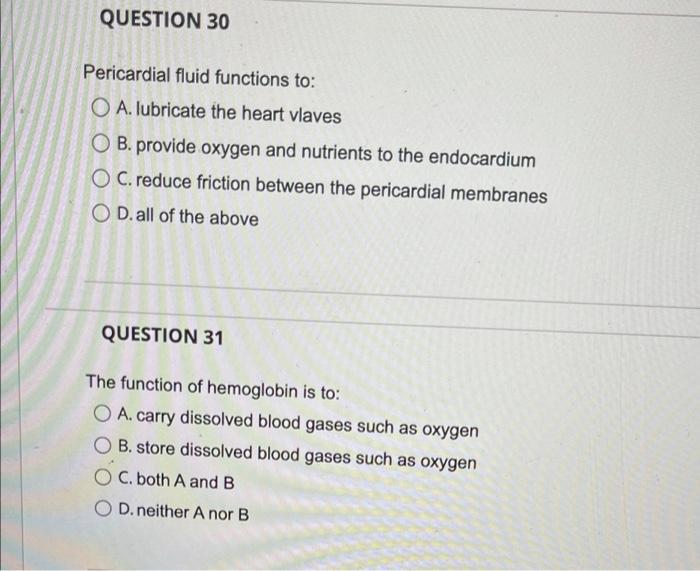Viewport: 700px width, 571px height.
Task: Pick option C reduce friction between pericardial membranes
Action: click(x=101, y=182)
